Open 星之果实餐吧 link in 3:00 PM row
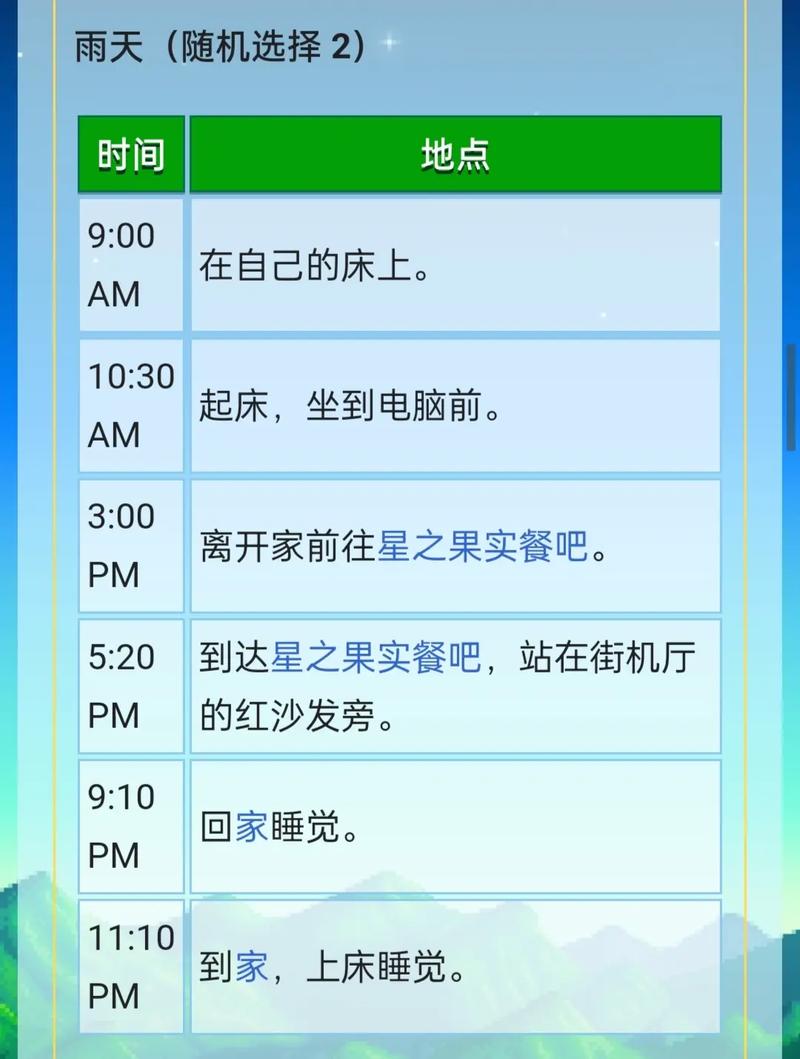Screen dimensions: 800x1059 point(483,548)
